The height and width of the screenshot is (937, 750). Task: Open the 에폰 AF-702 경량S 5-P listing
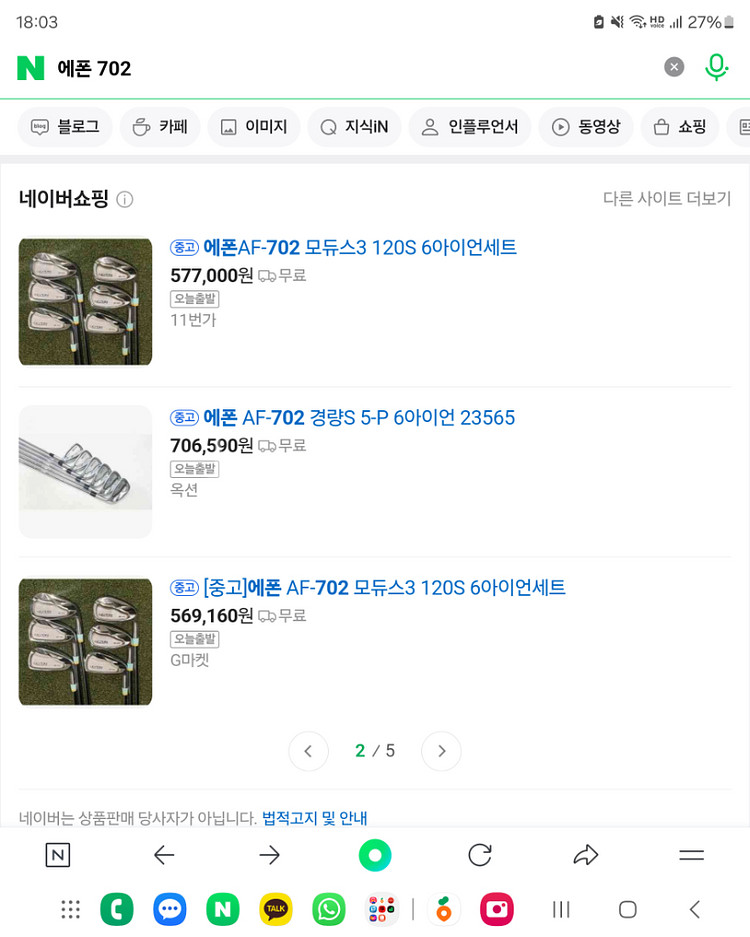(x=358, y=418)
